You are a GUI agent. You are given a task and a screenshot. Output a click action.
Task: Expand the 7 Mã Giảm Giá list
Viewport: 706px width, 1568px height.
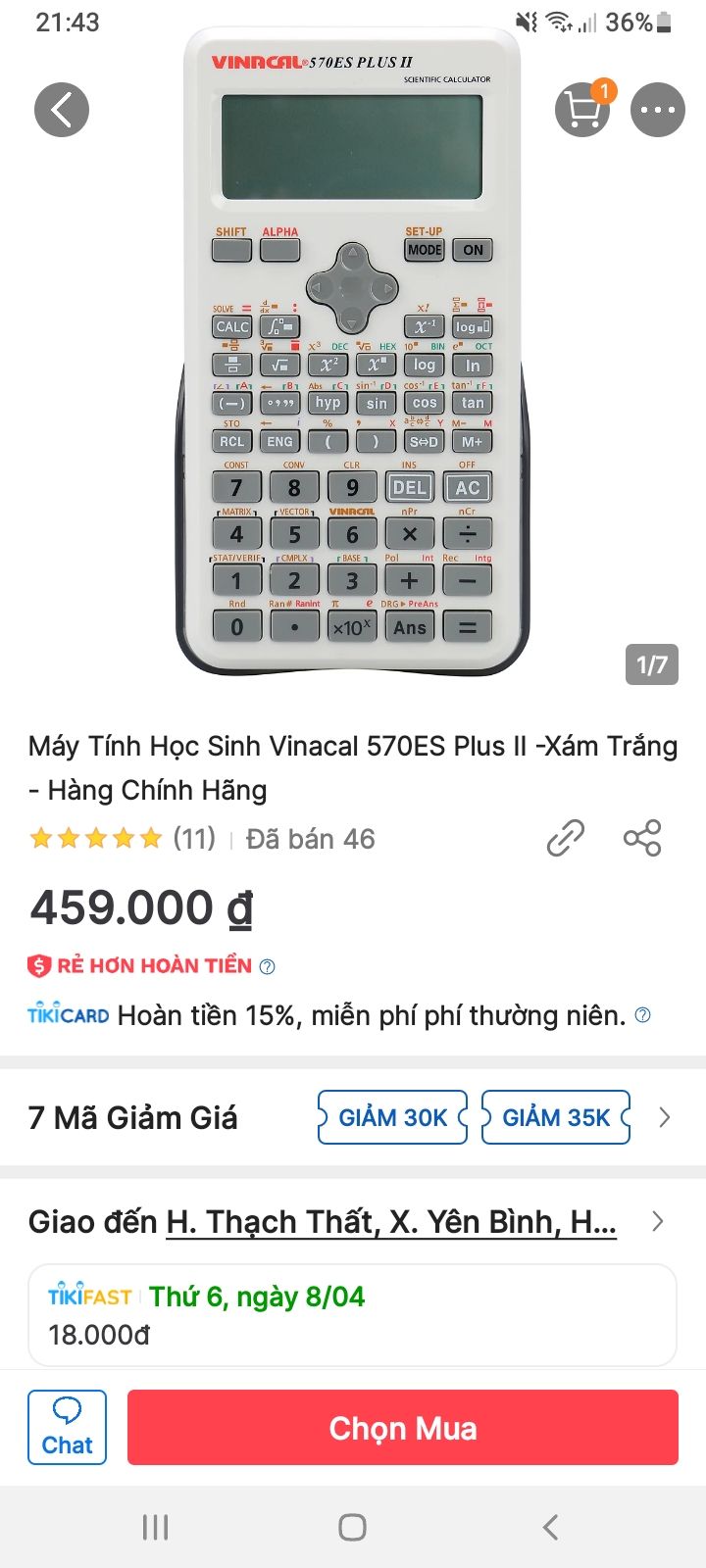pyautogui.click(x=665, y=1117)
